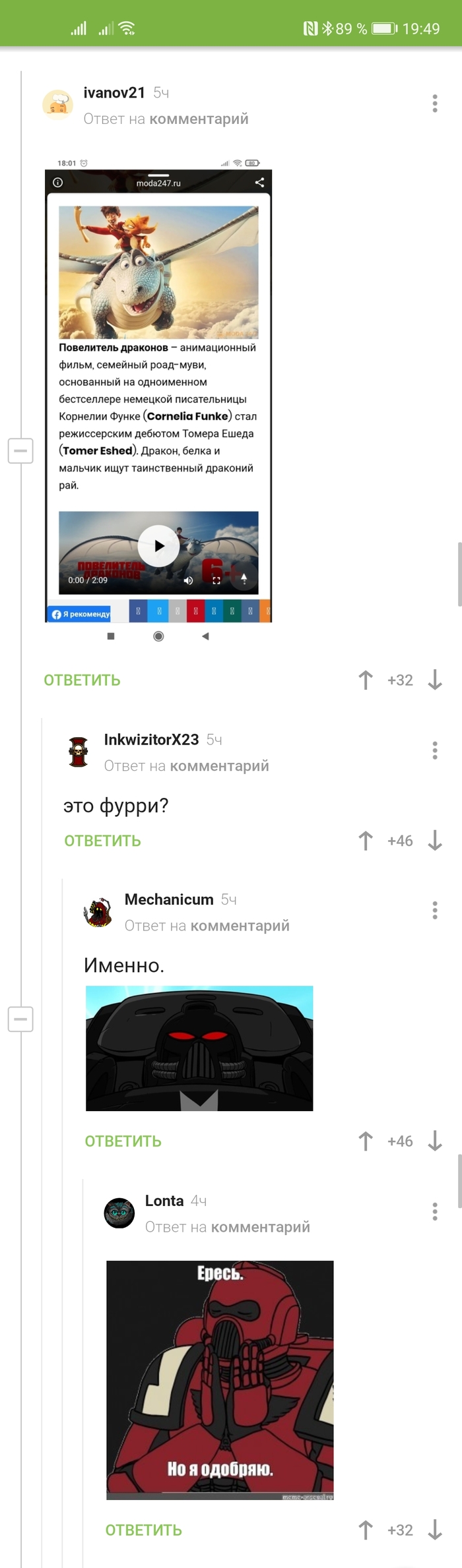Open overflow menu on InkwizitorX23's comment
Viewport: 462px width, 1568px height.
[434, 750]
